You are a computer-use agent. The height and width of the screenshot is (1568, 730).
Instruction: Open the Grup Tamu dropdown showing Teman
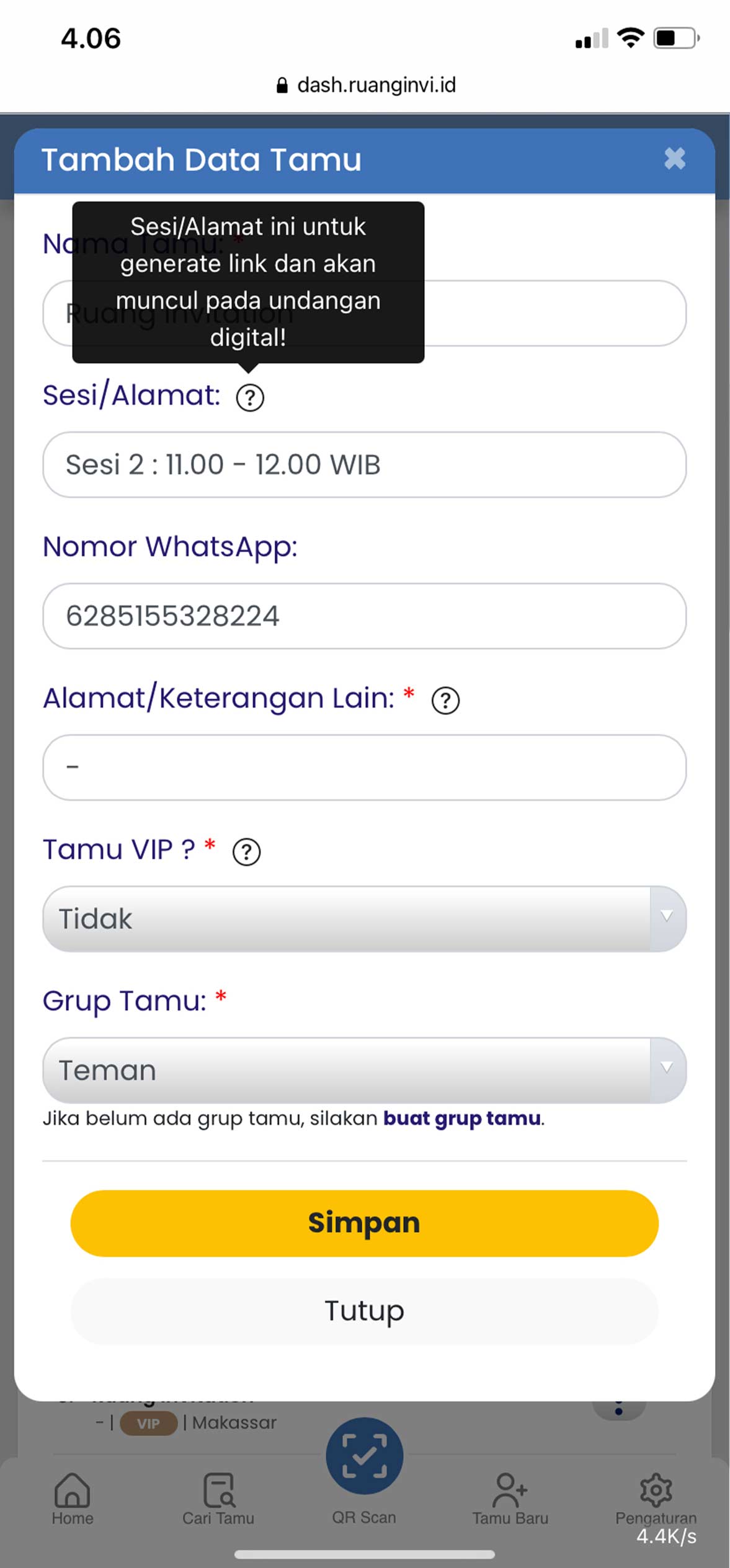coord(365,1070)
